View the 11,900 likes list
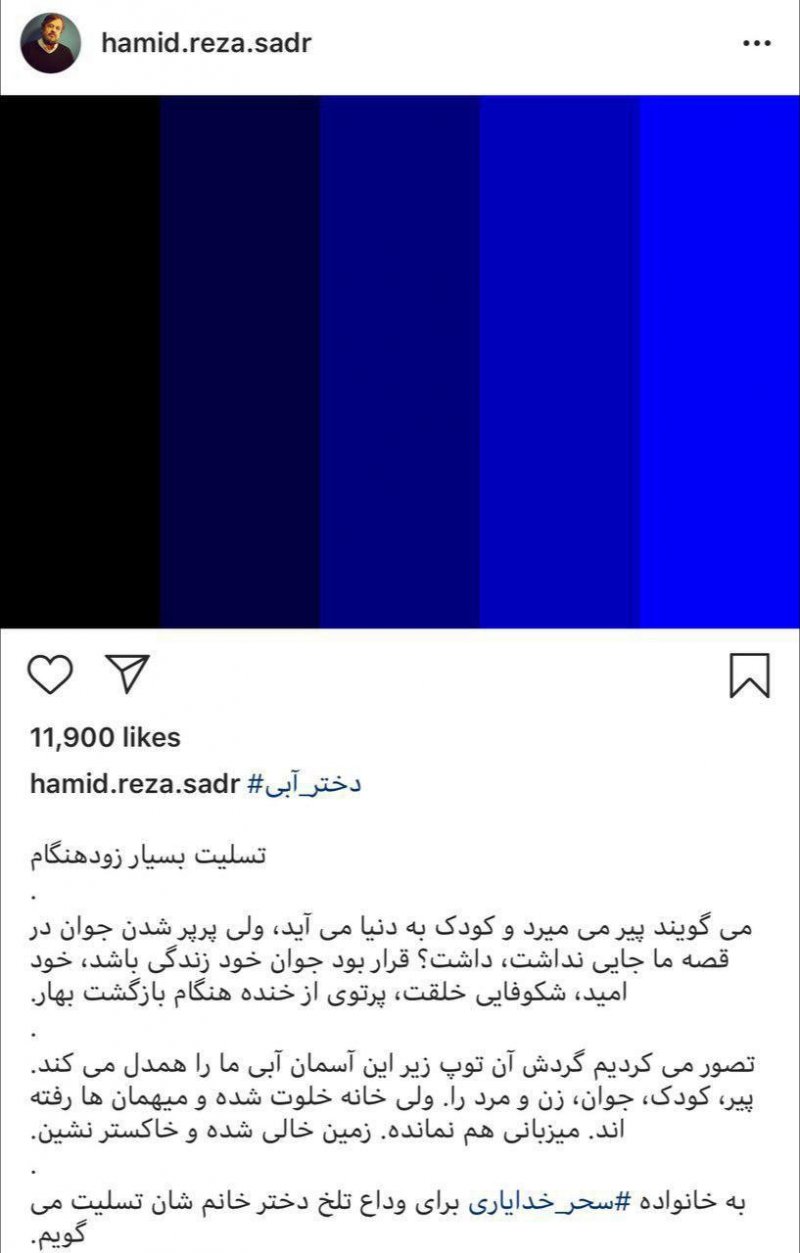Screen dimensions: 800x1253 click(x=105, y=738)
